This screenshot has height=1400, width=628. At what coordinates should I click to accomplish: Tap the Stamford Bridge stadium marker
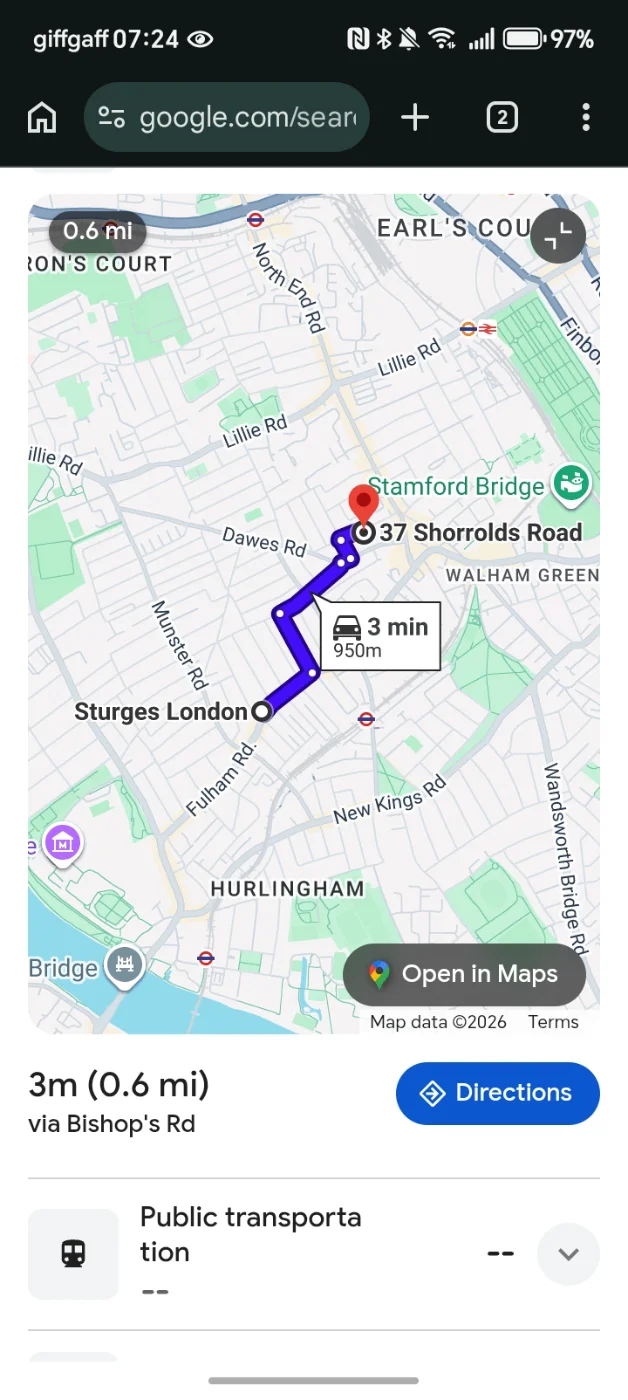coord(573,485)
